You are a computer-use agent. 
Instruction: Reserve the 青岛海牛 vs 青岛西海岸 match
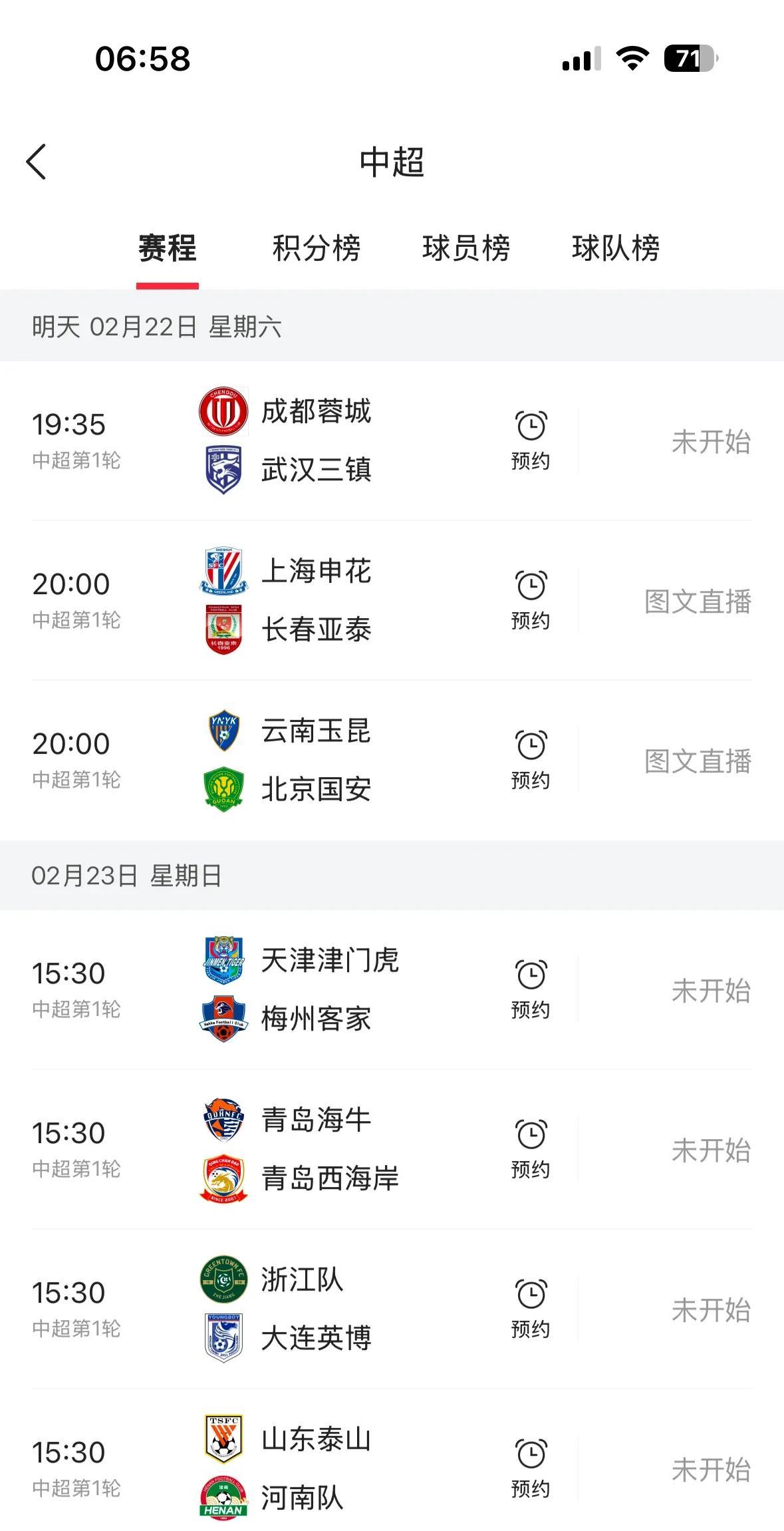click(x=531, y=1149)
